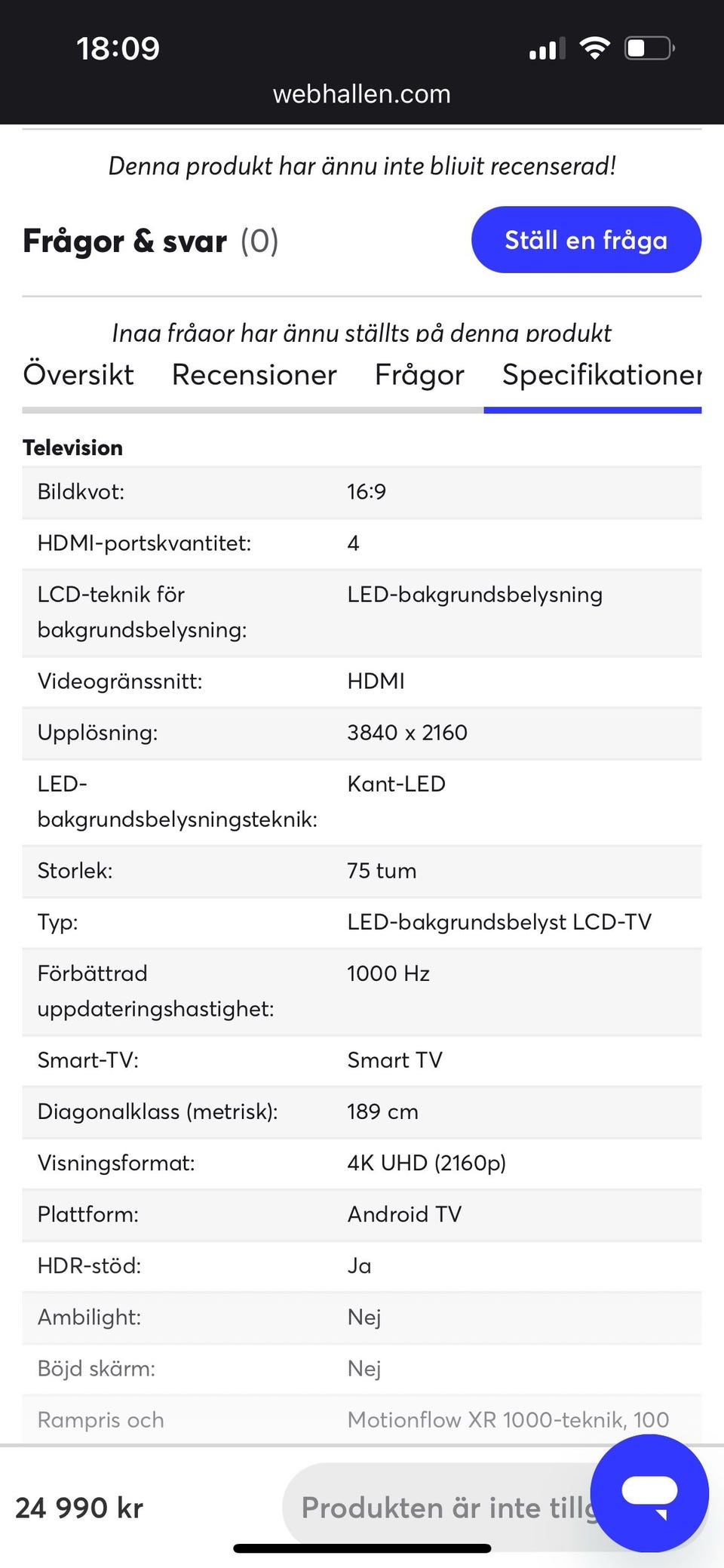Select the price 24 990 kr
Viewport: 724px width, 1568px height.
tap(81, 1507)
